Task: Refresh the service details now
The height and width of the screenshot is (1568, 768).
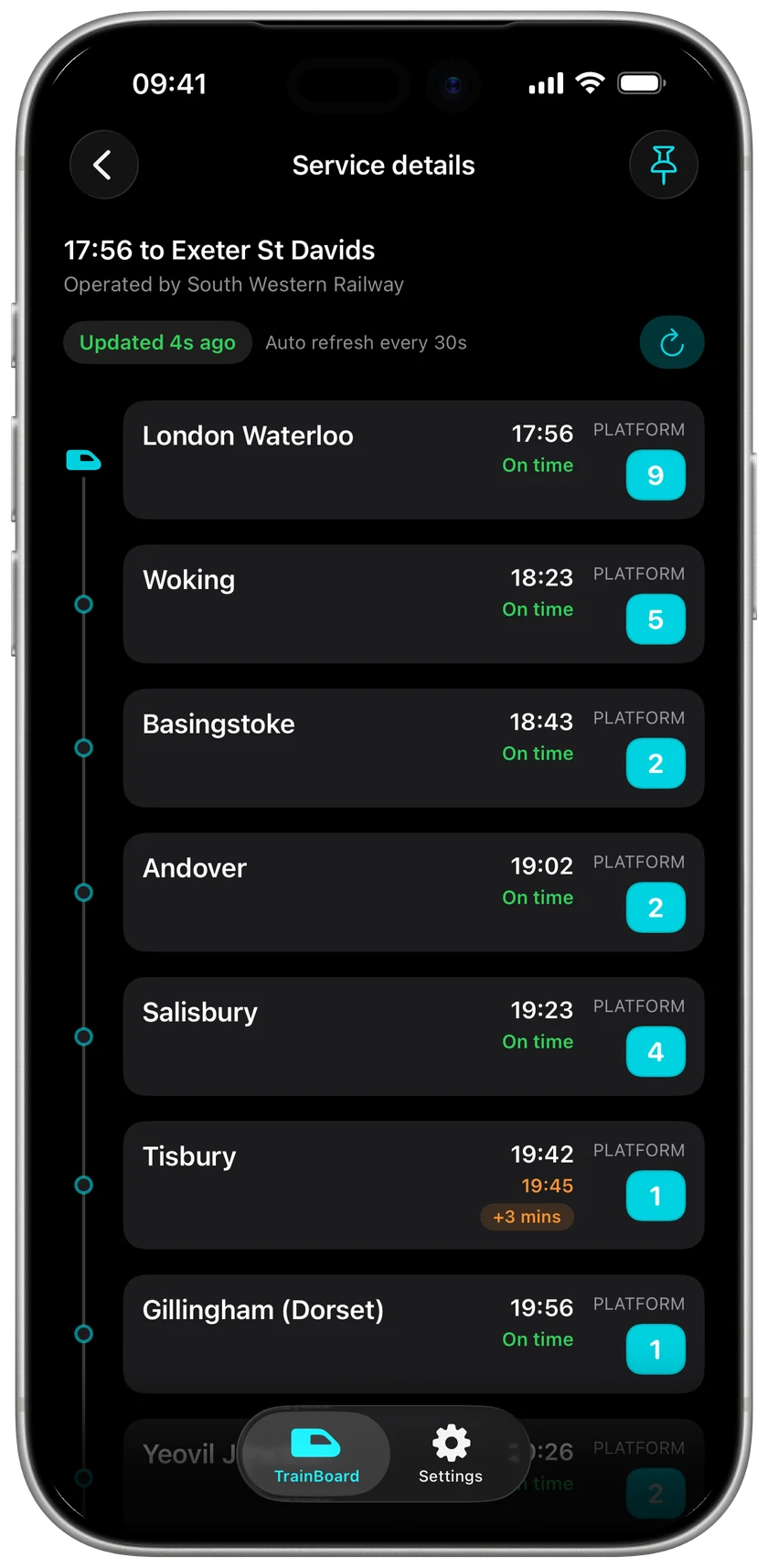Action: (672, 342)
